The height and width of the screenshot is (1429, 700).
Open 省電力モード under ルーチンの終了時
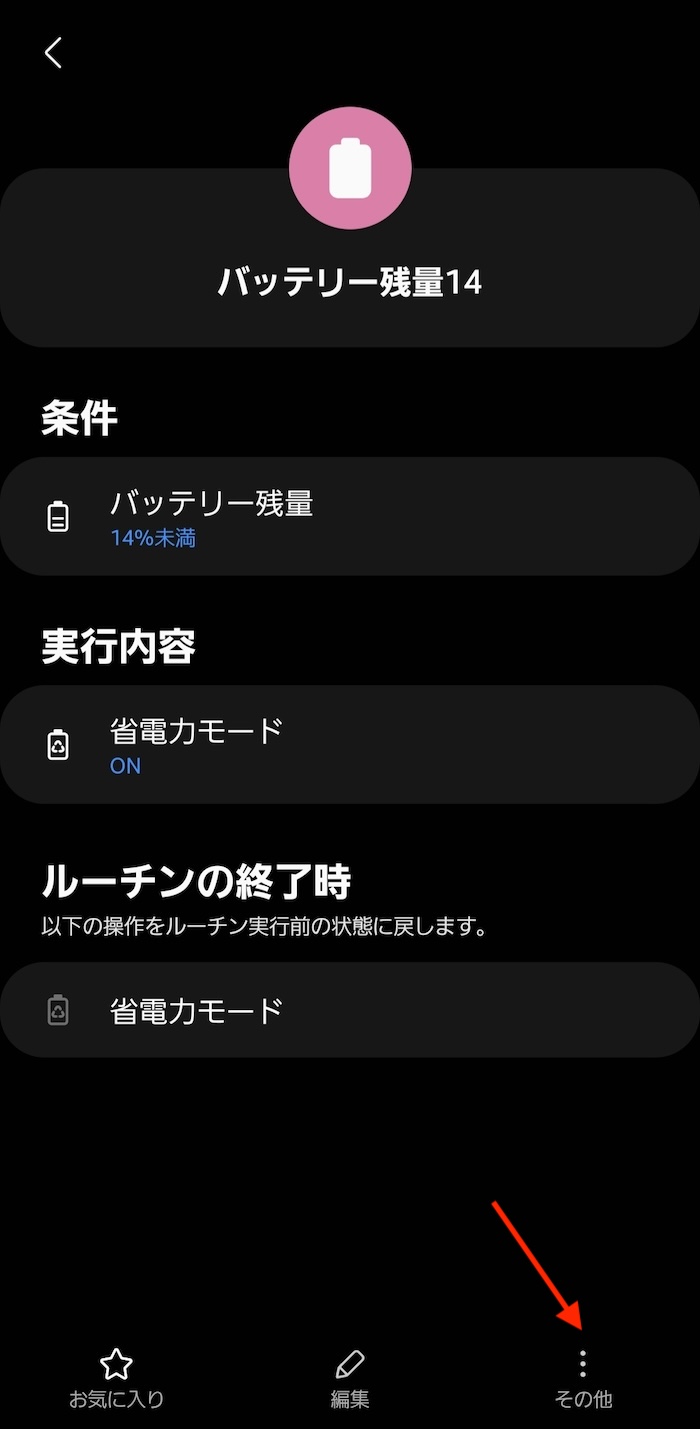pos(350,1010)
